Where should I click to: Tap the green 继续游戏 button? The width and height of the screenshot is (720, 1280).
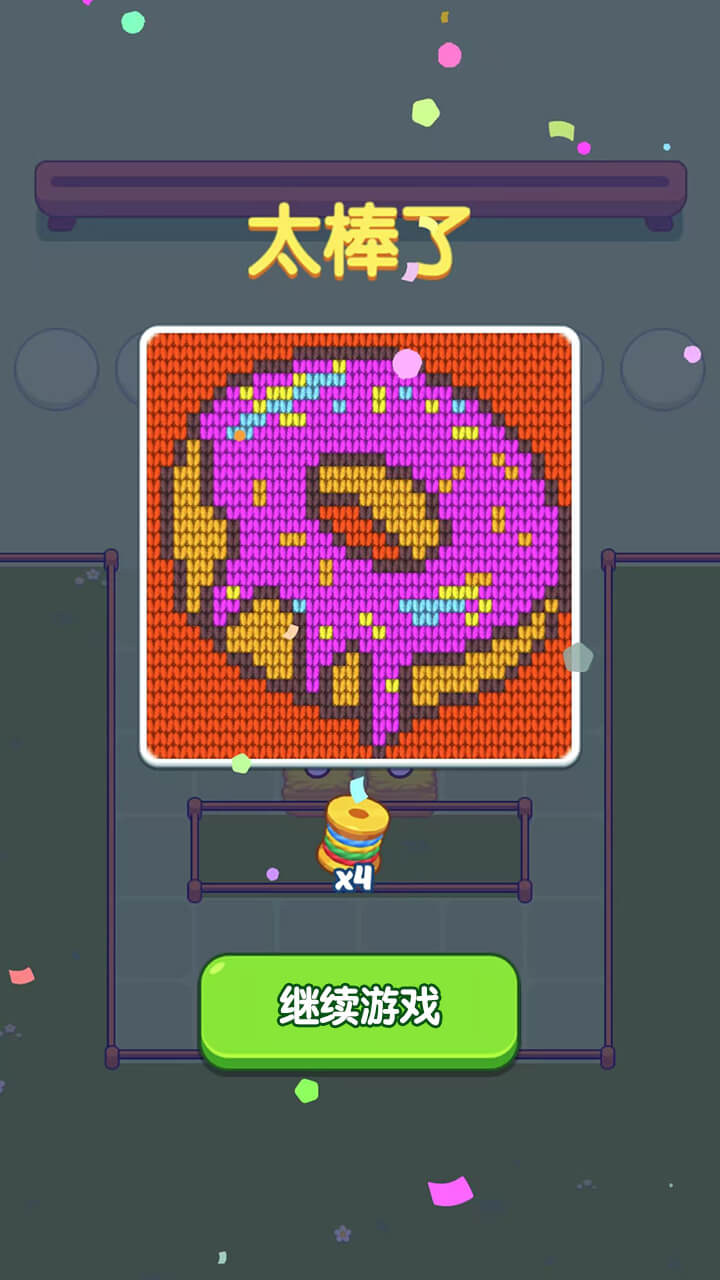point(359,1008)
